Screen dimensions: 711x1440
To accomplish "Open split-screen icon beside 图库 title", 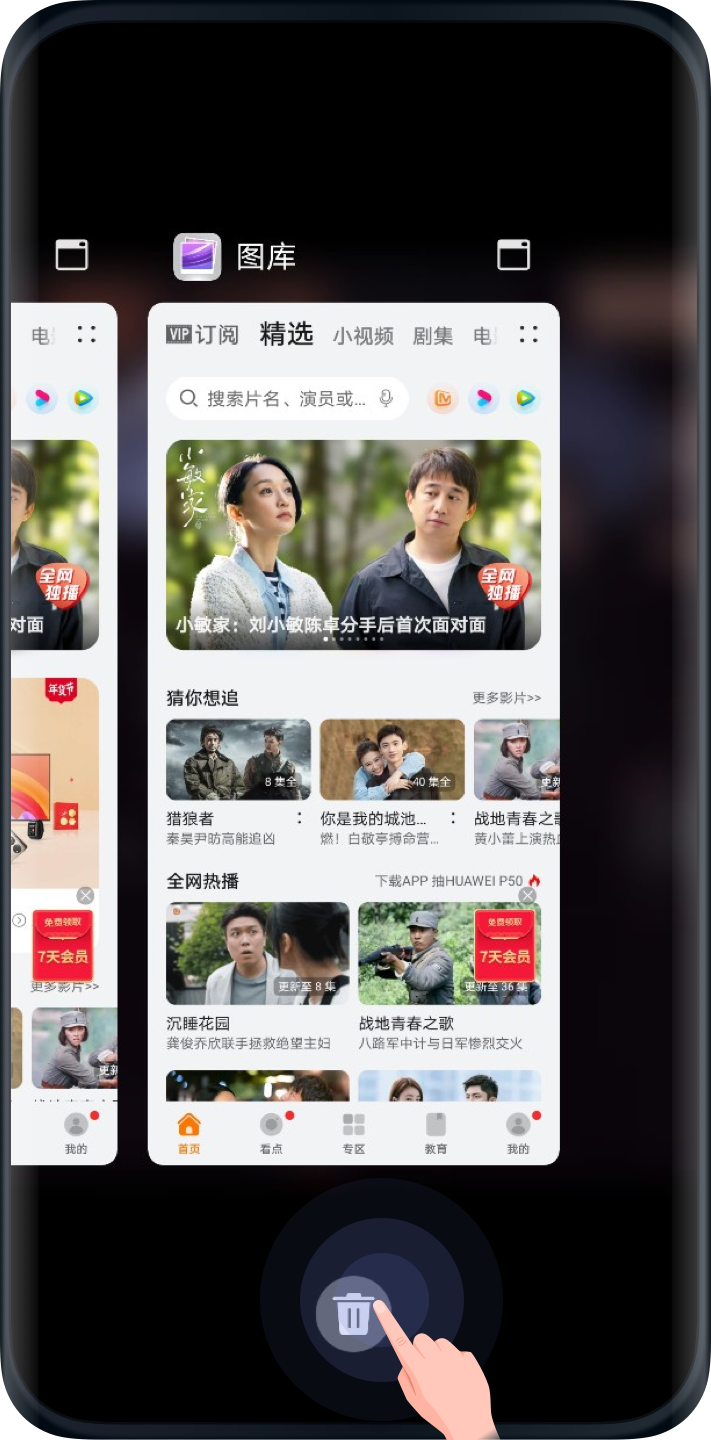I will pos(513,255).
